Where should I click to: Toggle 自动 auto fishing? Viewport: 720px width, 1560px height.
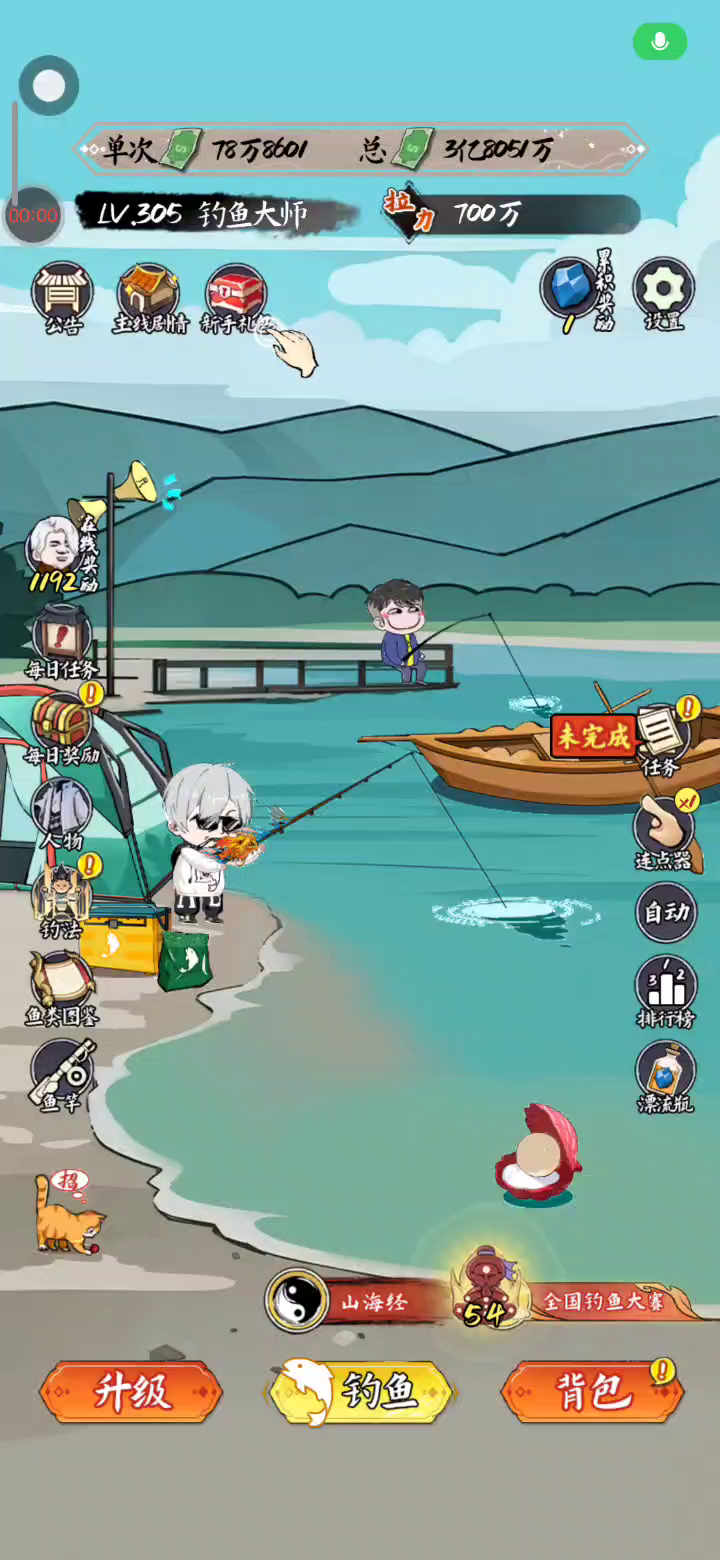666,912
